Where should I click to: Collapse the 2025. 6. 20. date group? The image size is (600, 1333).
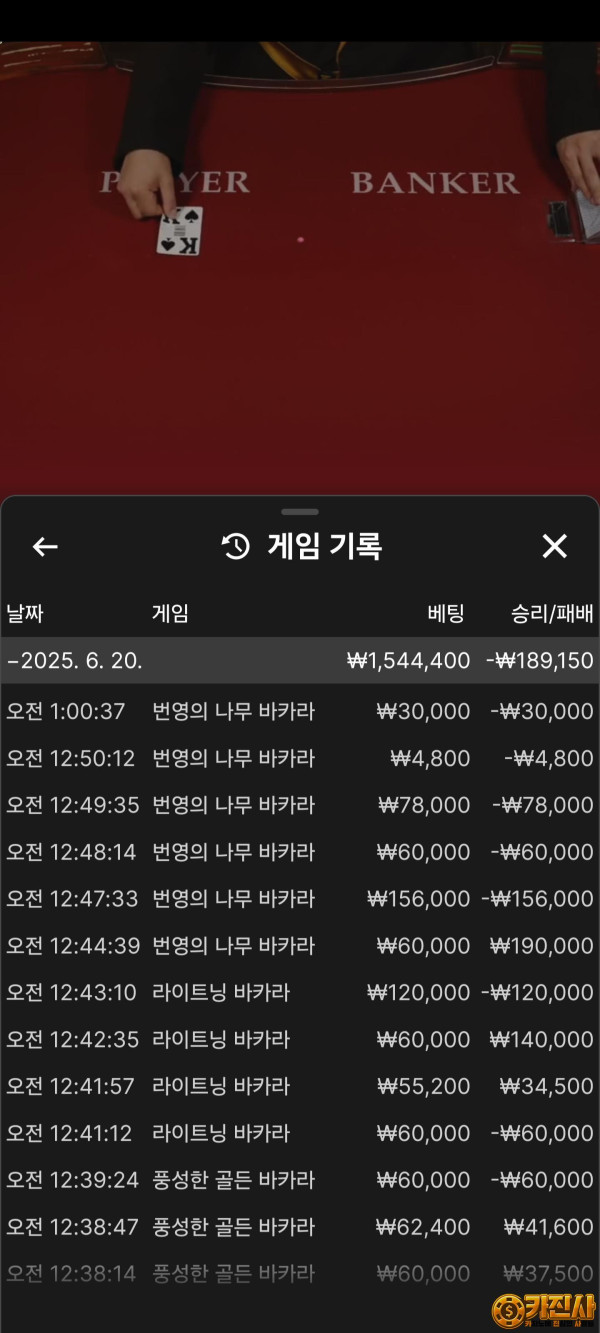click(x=300, y=661)
